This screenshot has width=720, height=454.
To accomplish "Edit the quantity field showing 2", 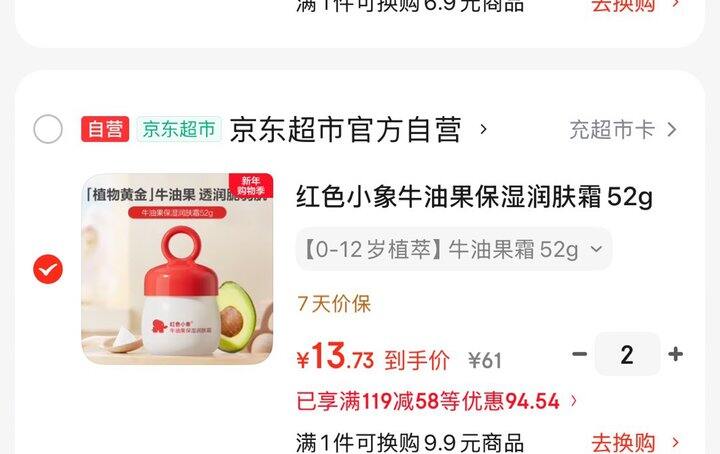I will [627, 354].
